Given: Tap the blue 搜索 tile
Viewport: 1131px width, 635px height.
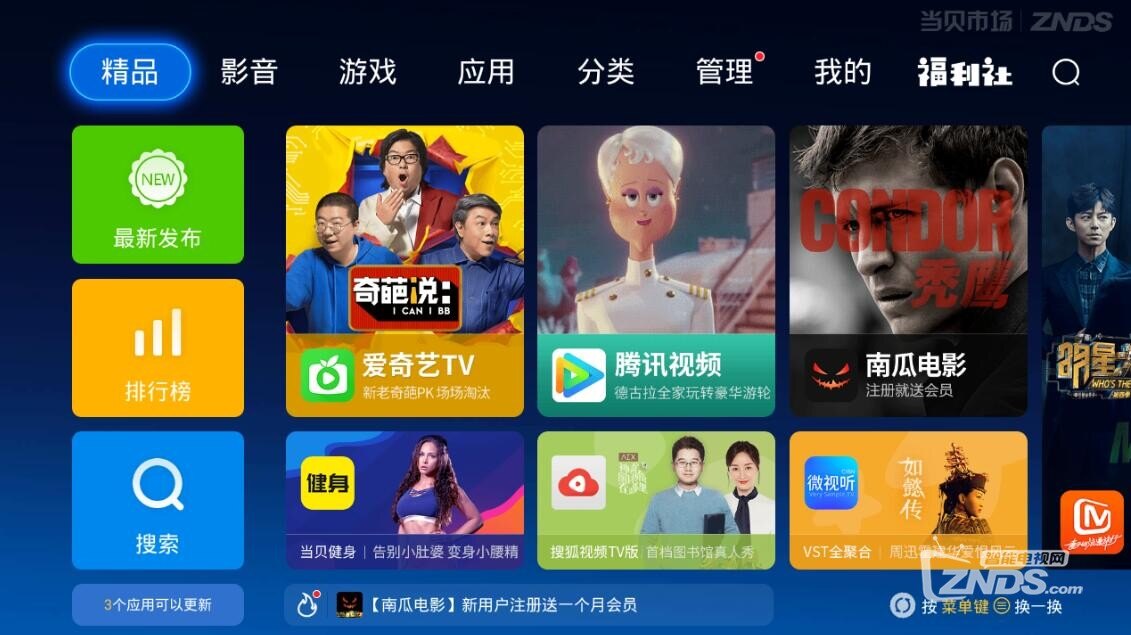Looking at the screenshot, I should 158,500.
